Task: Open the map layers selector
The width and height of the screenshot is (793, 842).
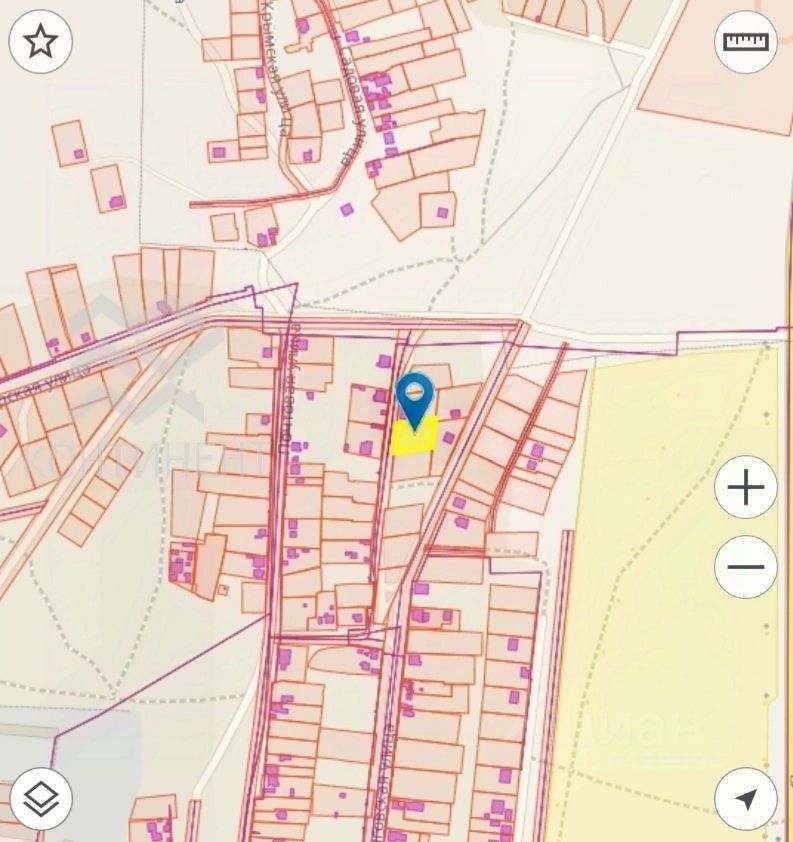Action: coord(40,798)
